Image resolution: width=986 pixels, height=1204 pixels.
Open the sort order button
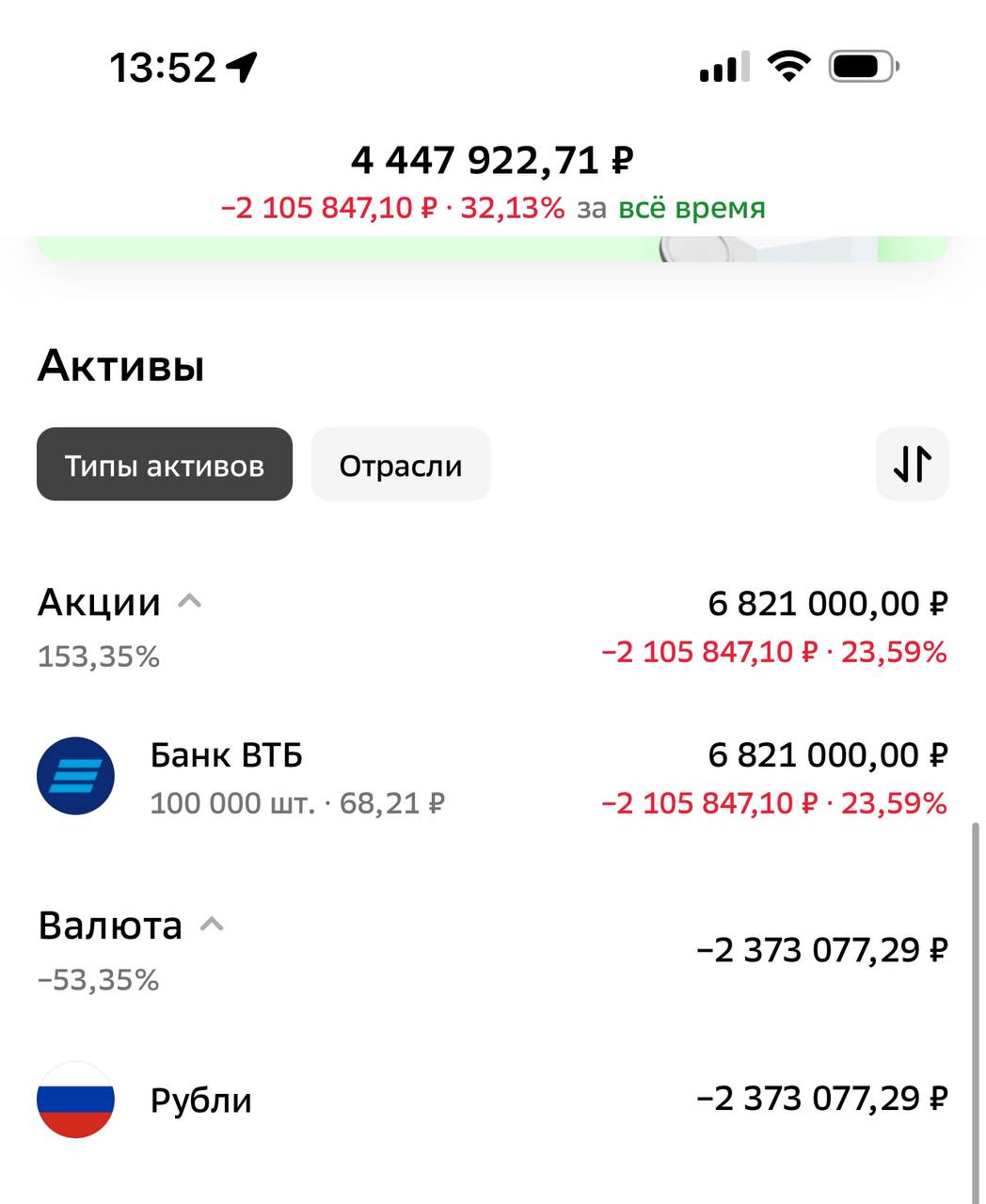(x=912, y=465)
